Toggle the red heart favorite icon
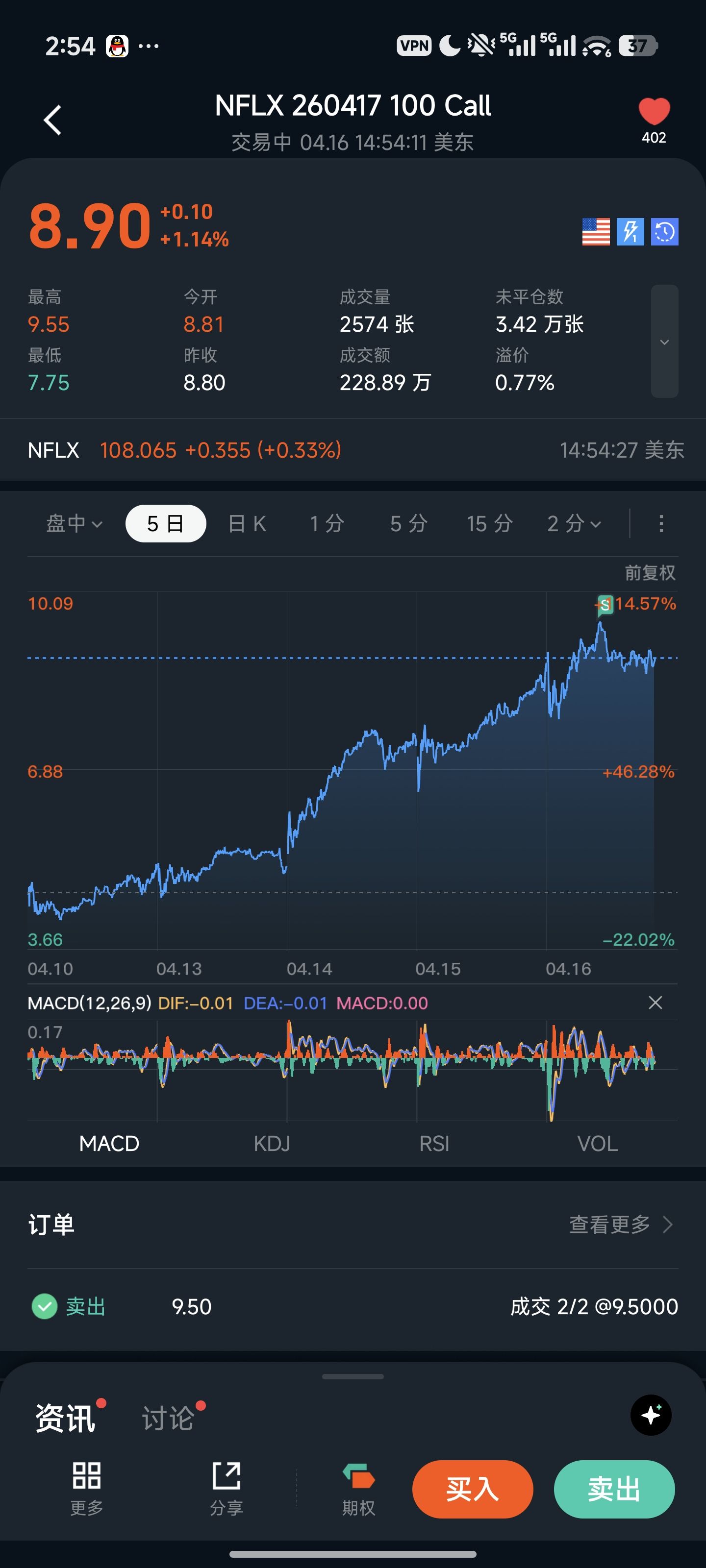 654,111
